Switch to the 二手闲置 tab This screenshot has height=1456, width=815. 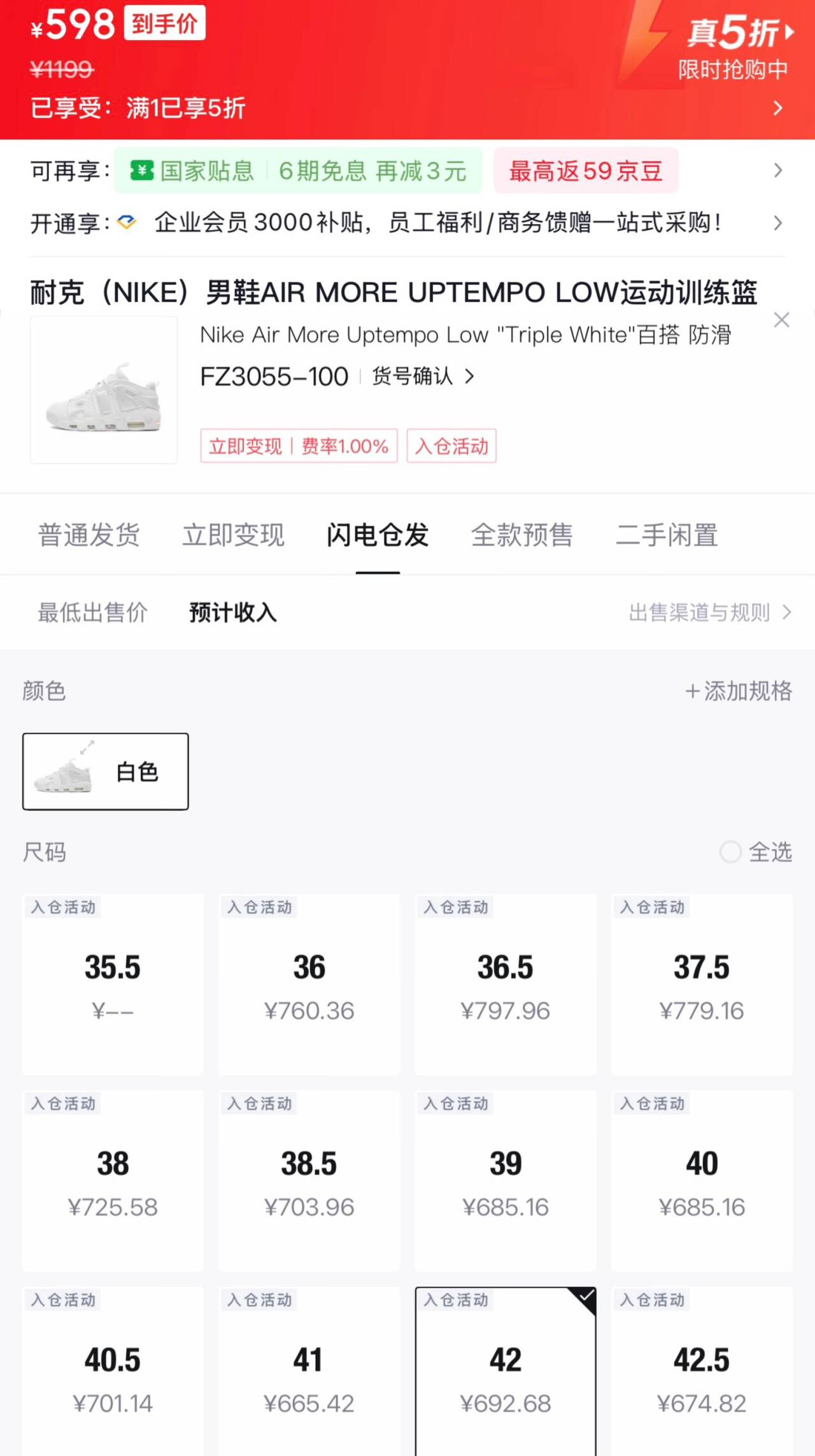pos(667,535)
